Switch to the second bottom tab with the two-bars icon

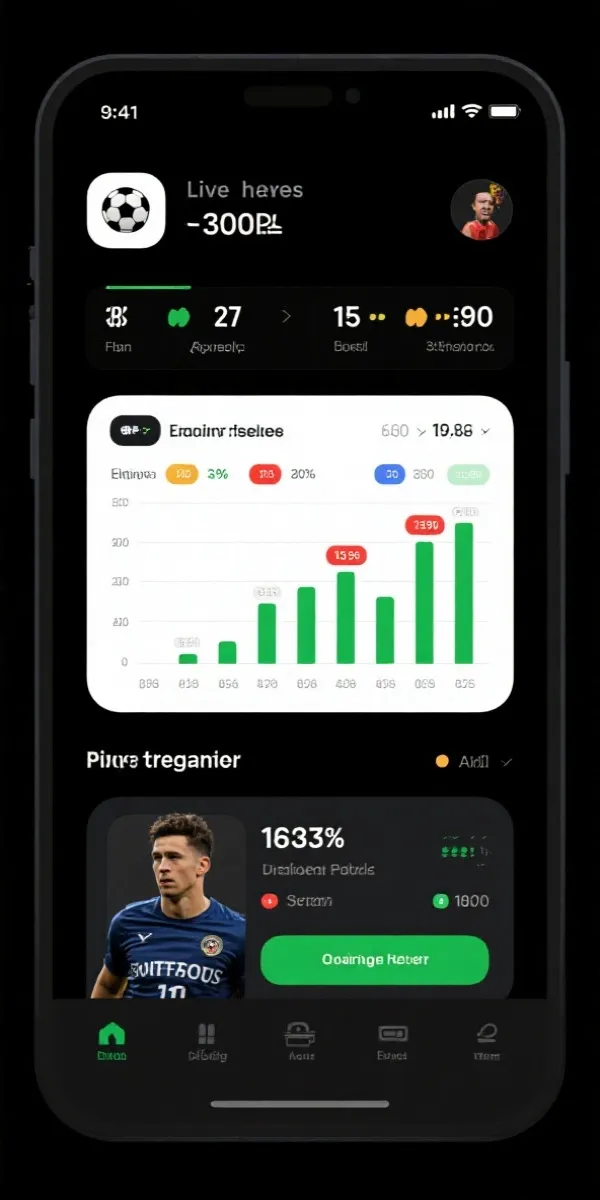click(207, 1040)
